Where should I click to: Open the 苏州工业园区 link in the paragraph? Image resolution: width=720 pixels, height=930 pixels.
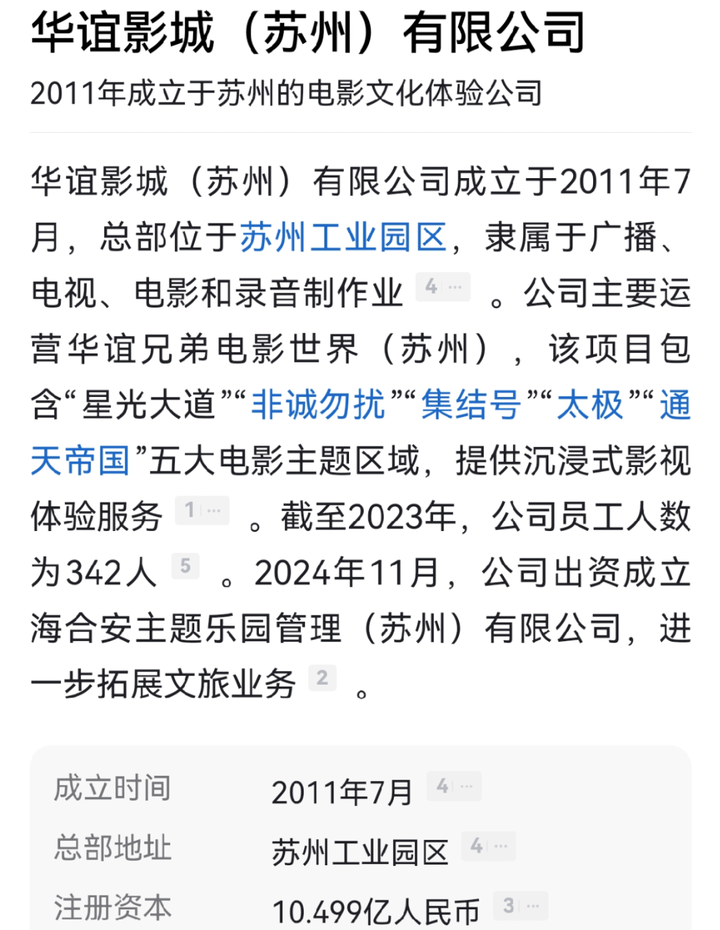[342, 237]
